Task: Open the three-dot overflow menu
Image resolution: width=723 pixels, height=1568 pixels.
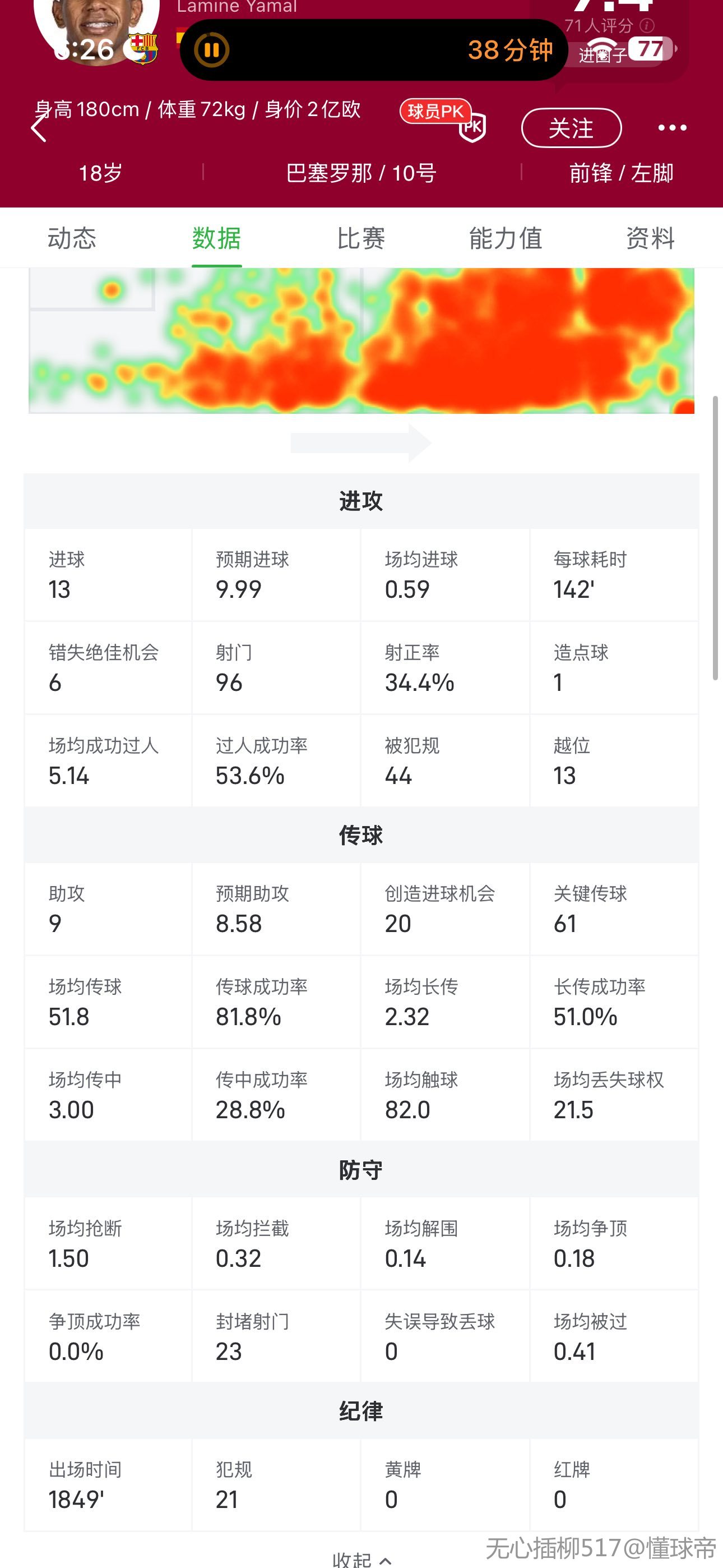Action: (x=672, y=128)
